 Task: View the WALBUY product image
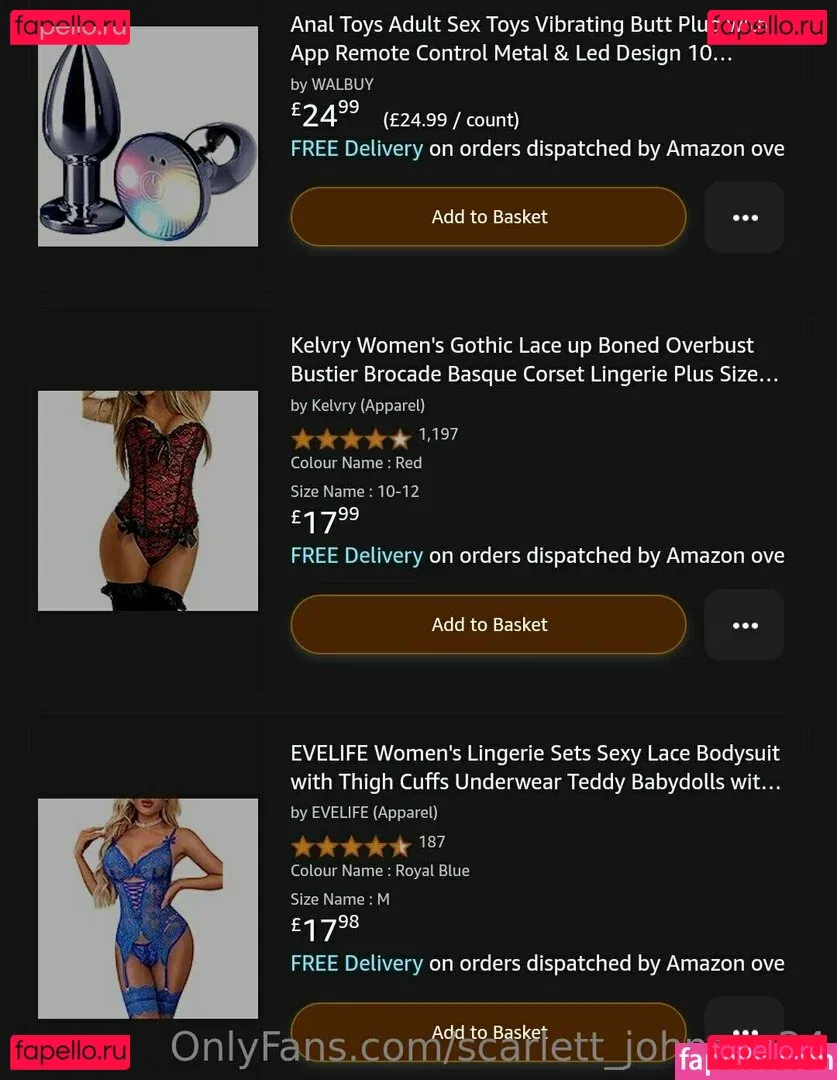(x=148, y=140)
